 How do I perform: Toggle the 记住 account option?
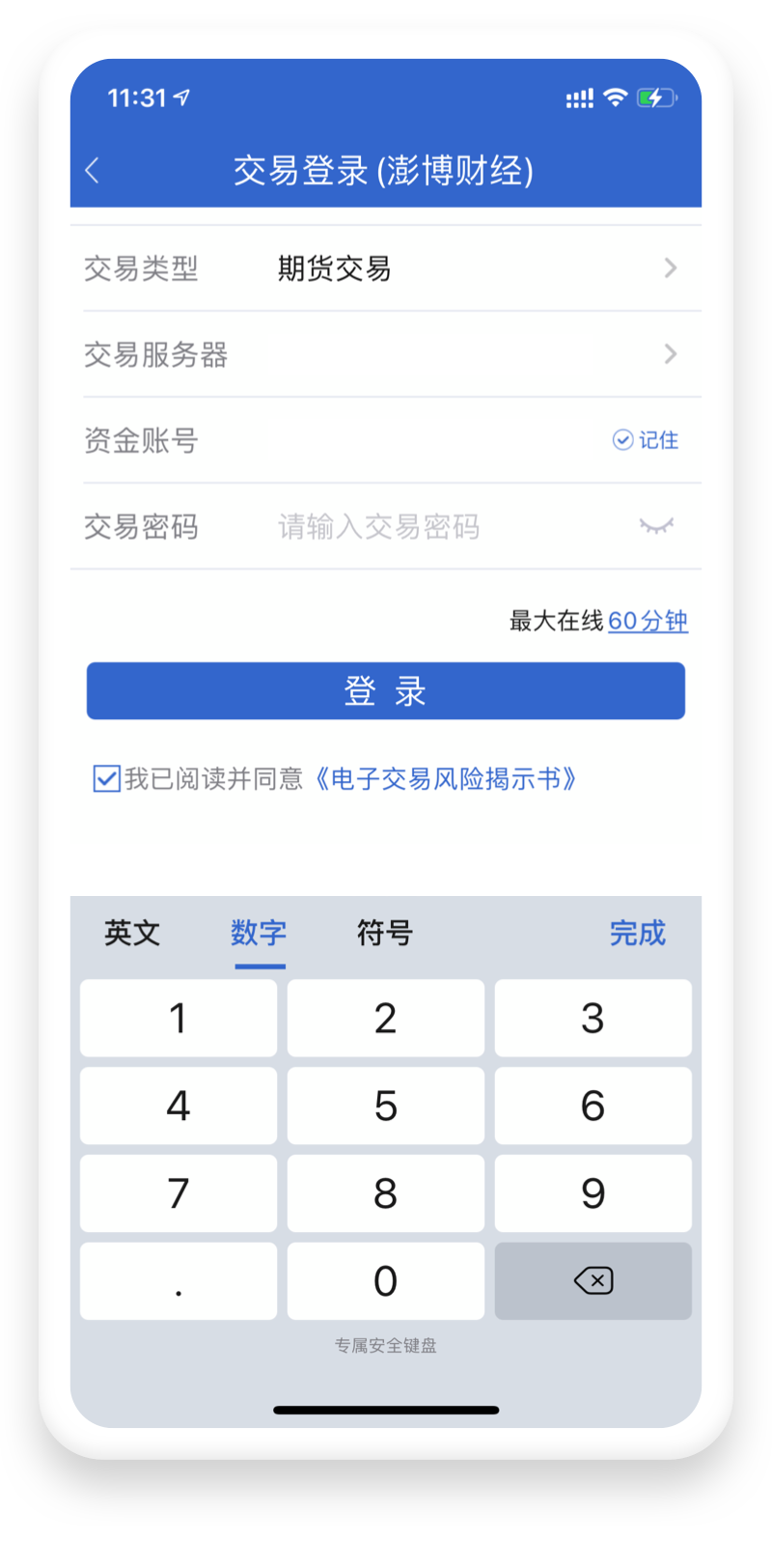[x=646, y=440]
